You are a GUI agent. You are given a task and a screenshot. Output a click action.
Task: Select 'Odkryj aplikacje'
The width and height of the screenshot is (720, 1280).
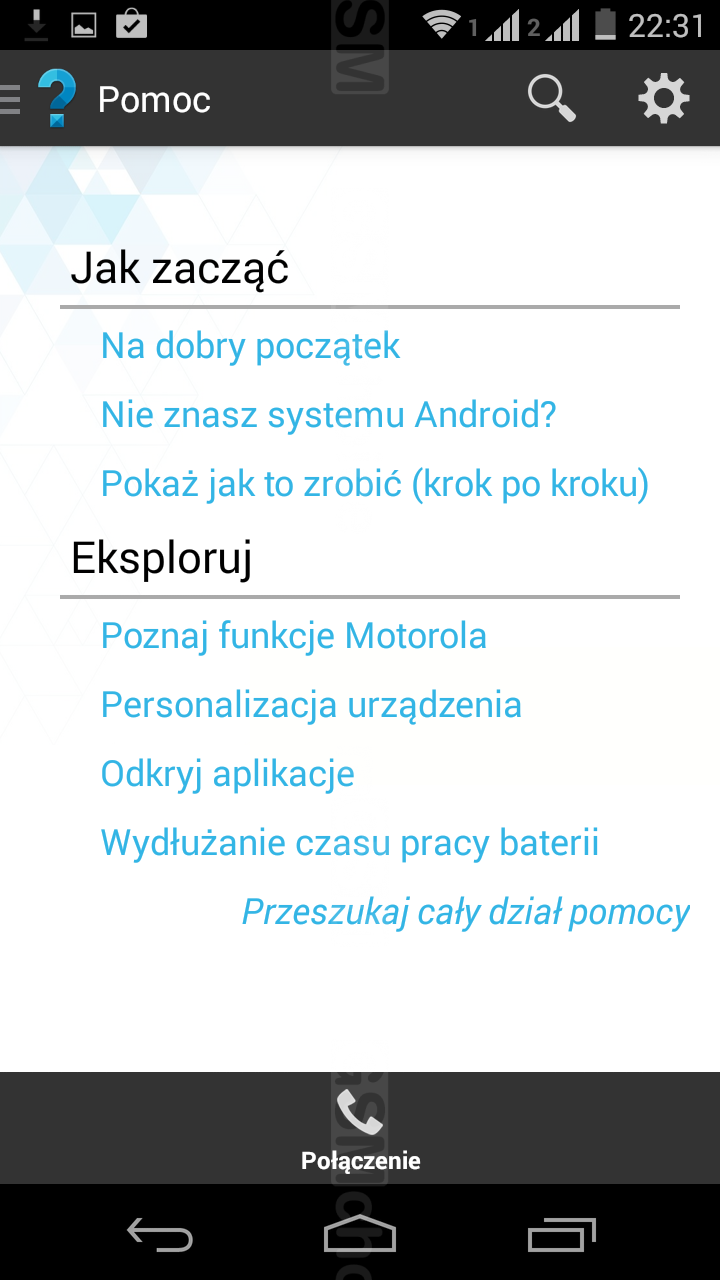click(x=228, y=774)
